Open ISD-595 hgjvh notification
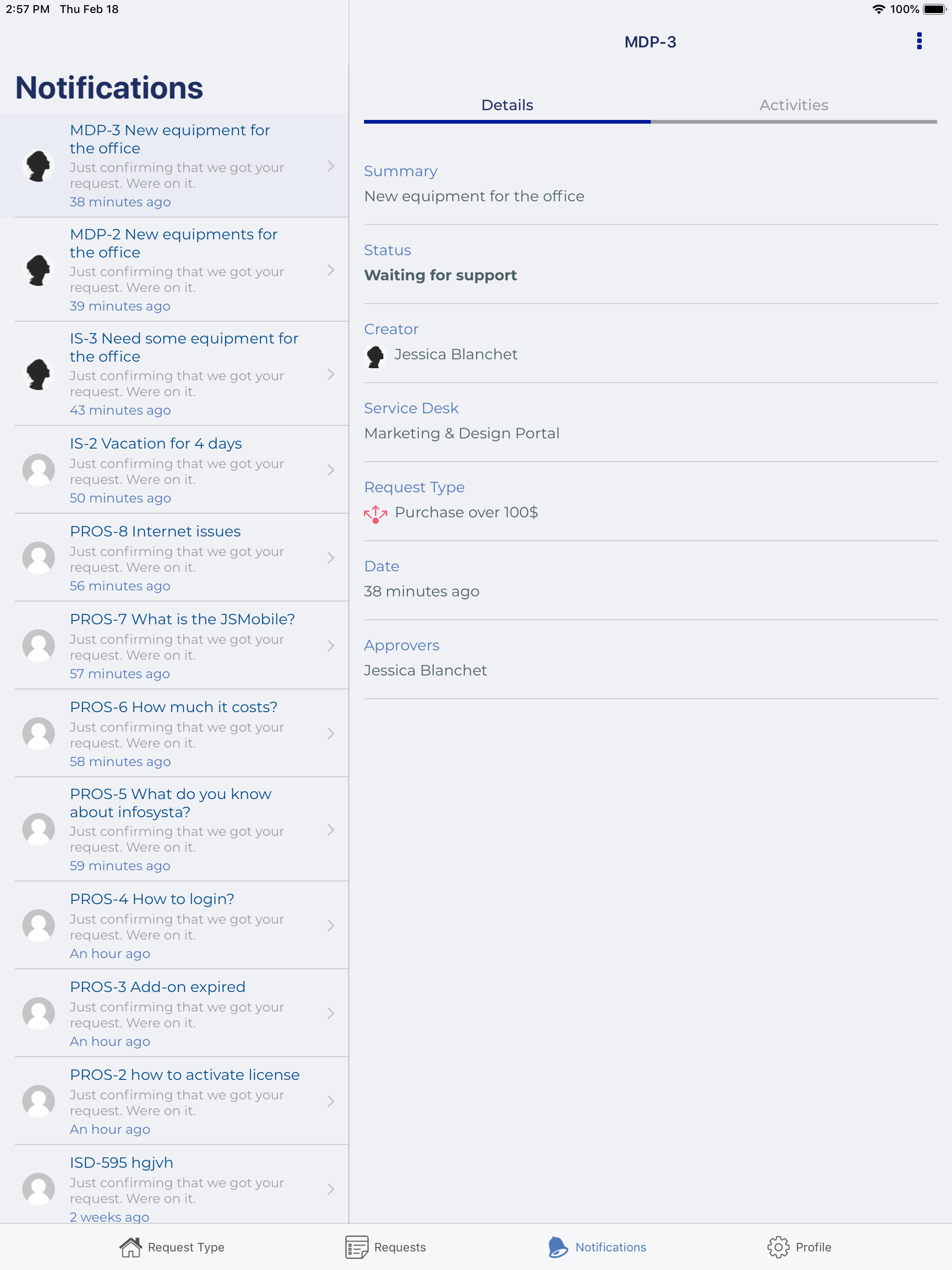This screenshot has height=1270, width=952. [178, 1187]
